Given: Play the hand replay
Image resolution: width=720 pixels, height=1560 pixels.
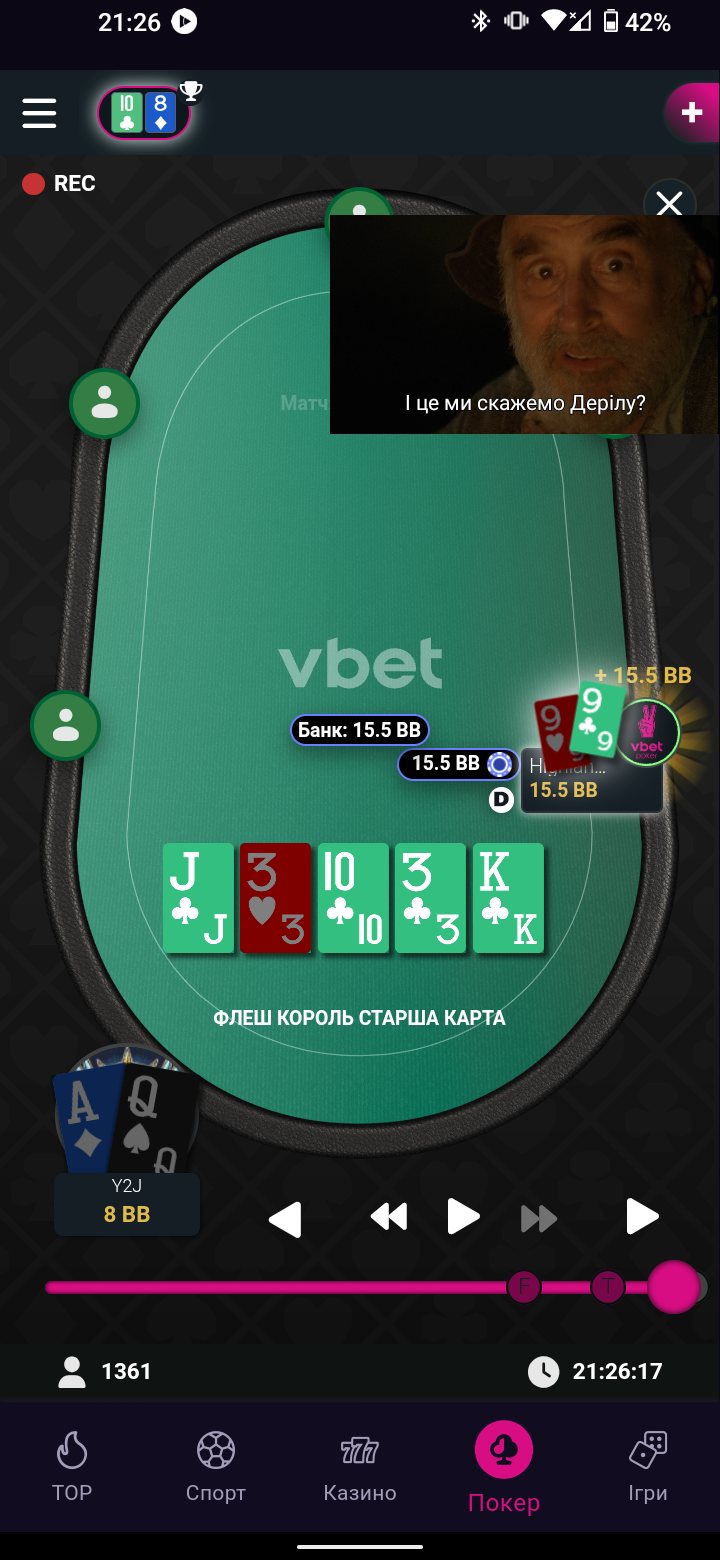Looking at the screenshot, I should 462,1217.
